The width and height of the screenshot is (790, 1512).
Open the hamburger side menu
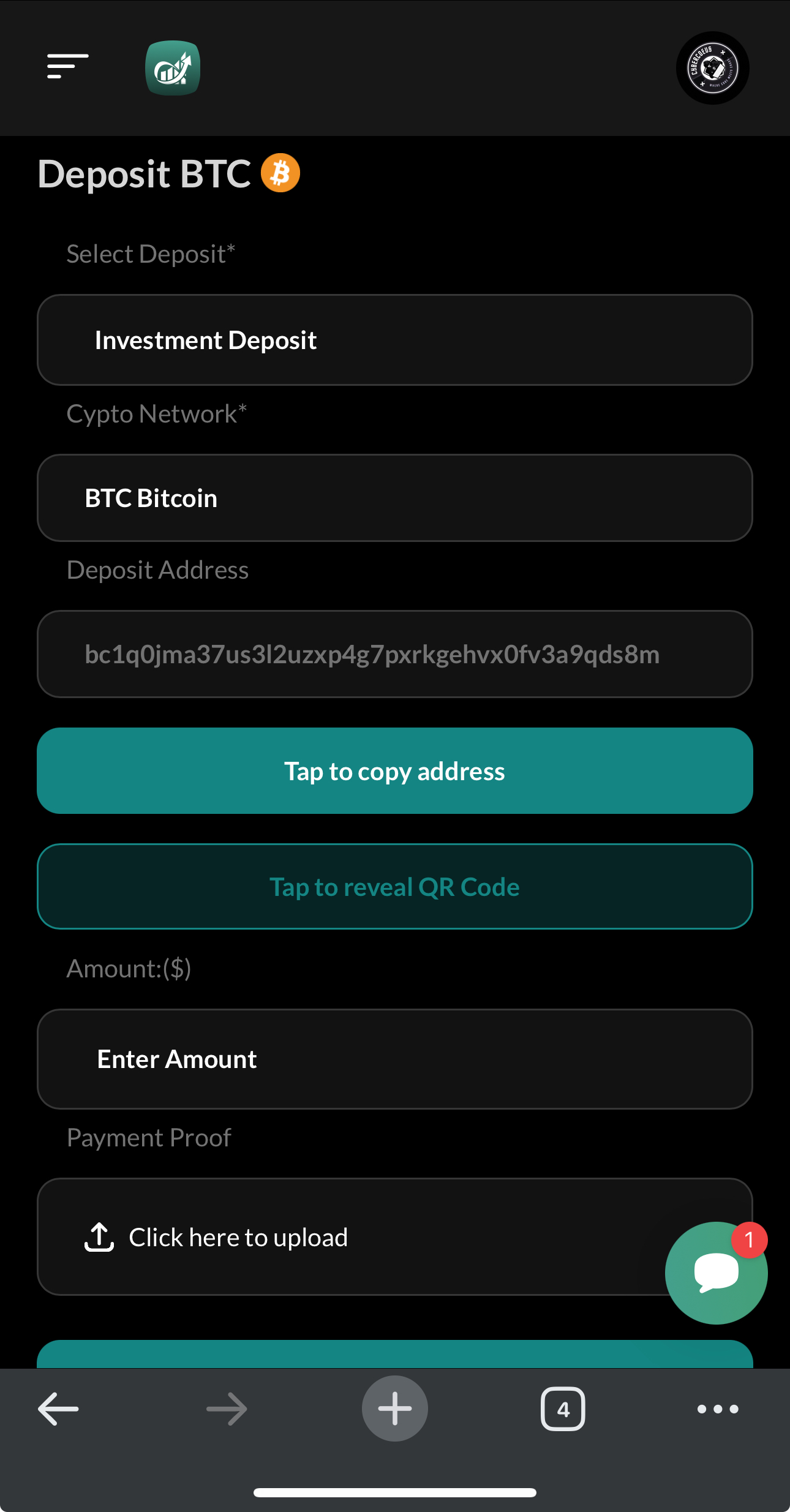coord(68,66)
